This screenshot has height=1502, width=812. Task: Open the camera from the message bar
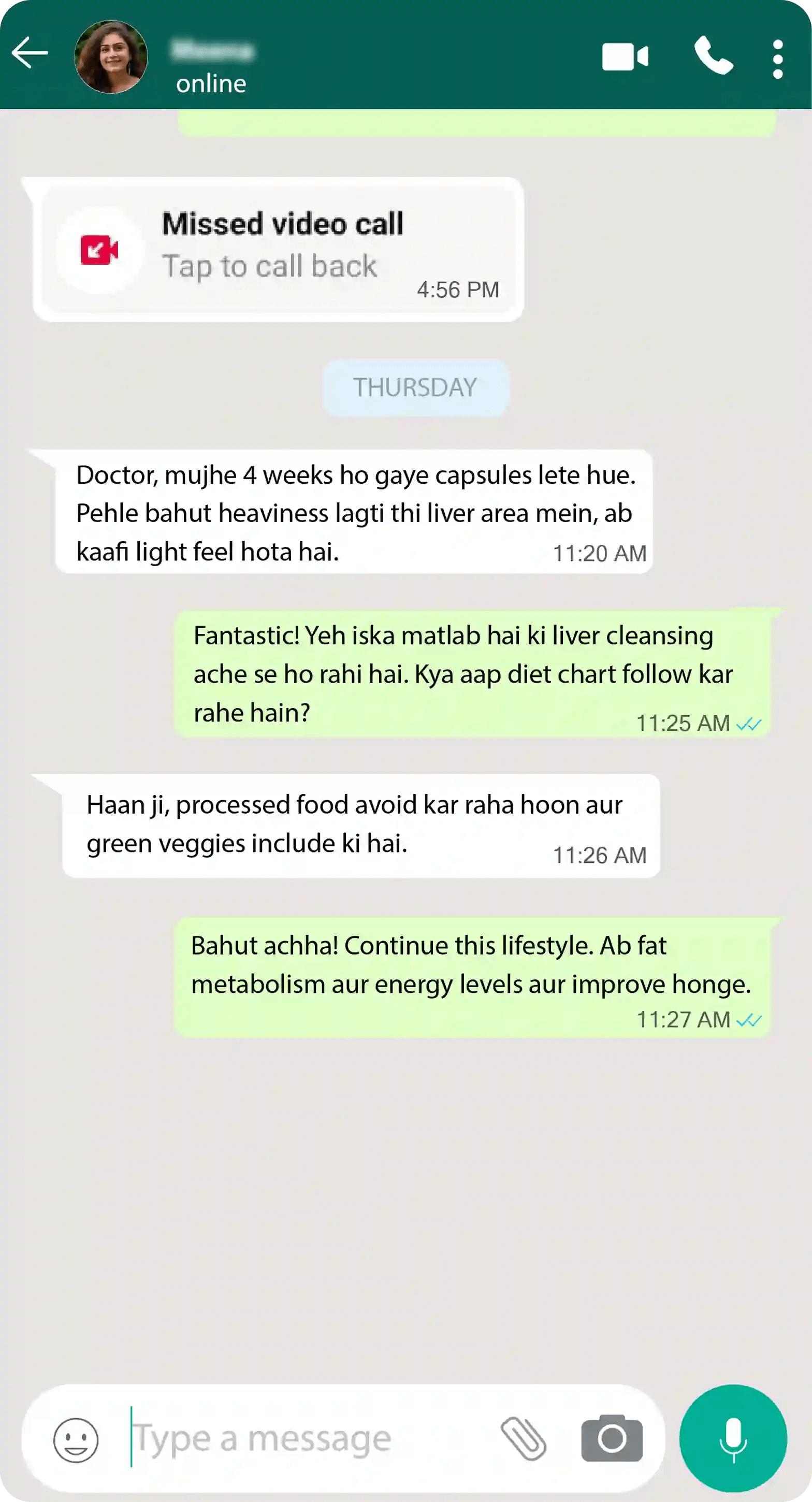pyautogui.click(x=612, y=1438)
